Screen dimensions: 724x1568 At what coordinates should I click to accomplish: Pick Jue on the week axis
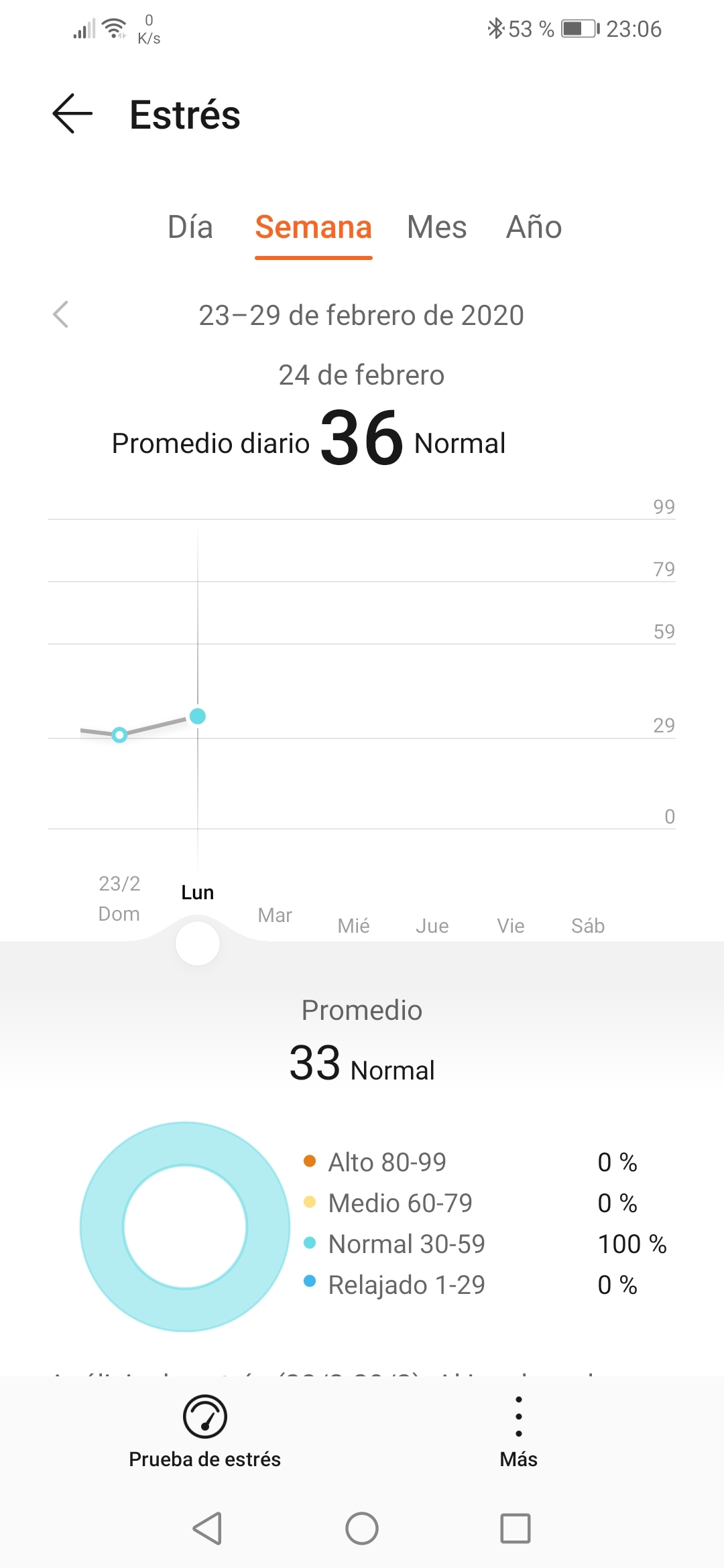[x=432, y=926]
